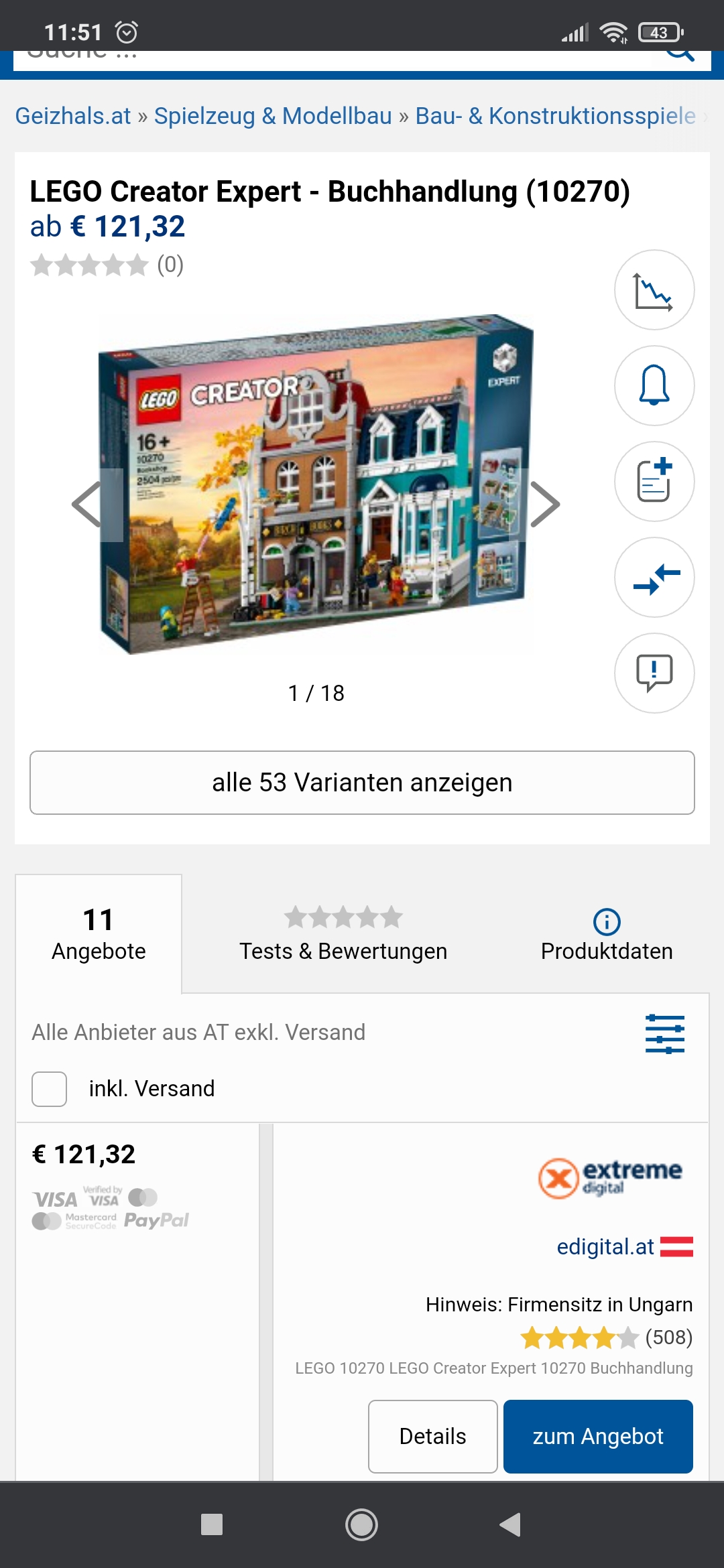
Task: Add product to wishlist
Action: [654, 482]
